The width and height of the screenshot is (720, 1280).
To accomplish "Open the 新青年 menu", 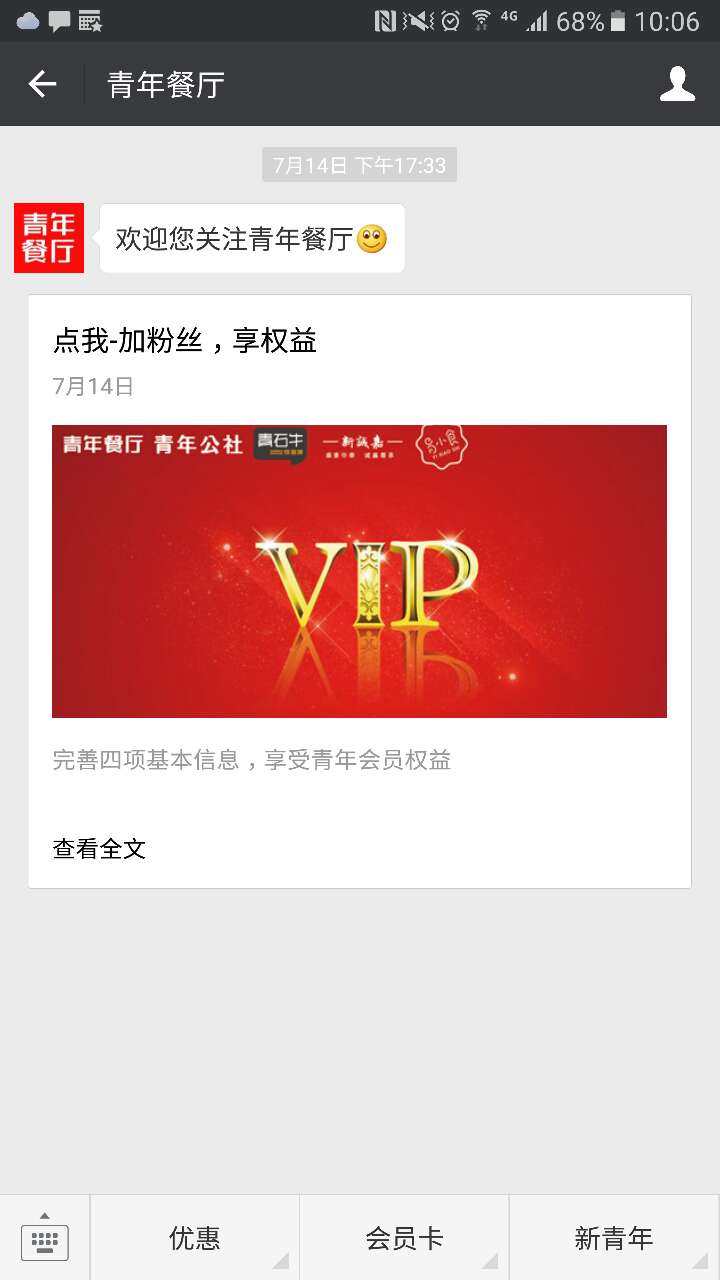I will coord(613,1238).
